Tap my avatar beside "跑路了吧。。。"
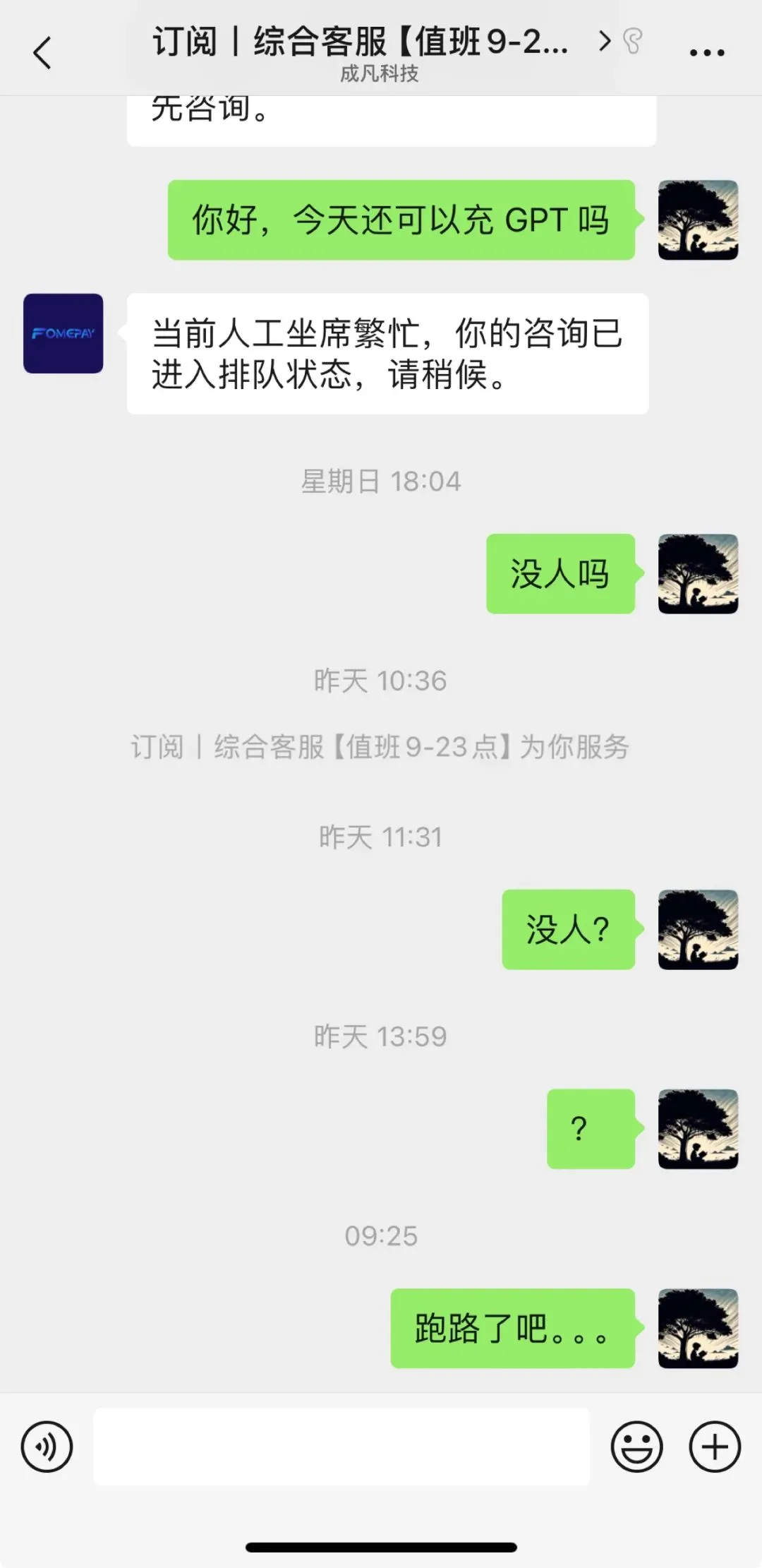The image size is (762, 1568). [698, 1328]
